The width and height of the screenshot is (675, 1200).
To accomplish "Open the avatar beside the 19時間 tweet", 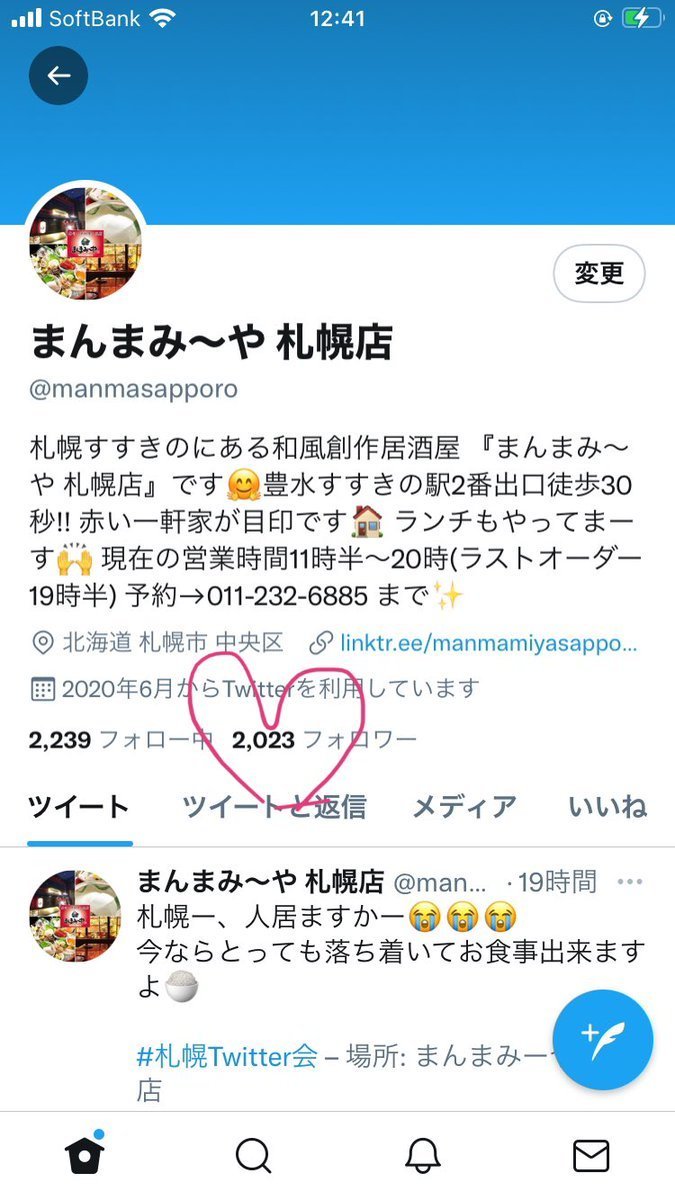I will coord(75,917).
